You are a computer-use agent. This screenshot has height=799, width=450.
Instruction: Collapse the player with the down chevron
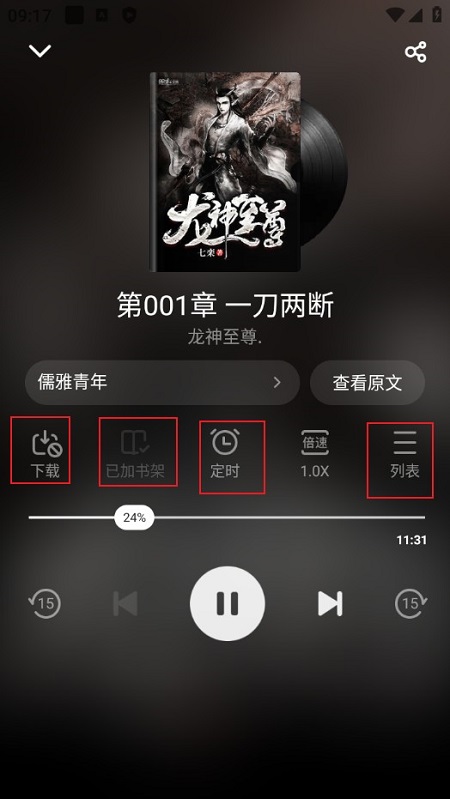[x=40, y=50]
